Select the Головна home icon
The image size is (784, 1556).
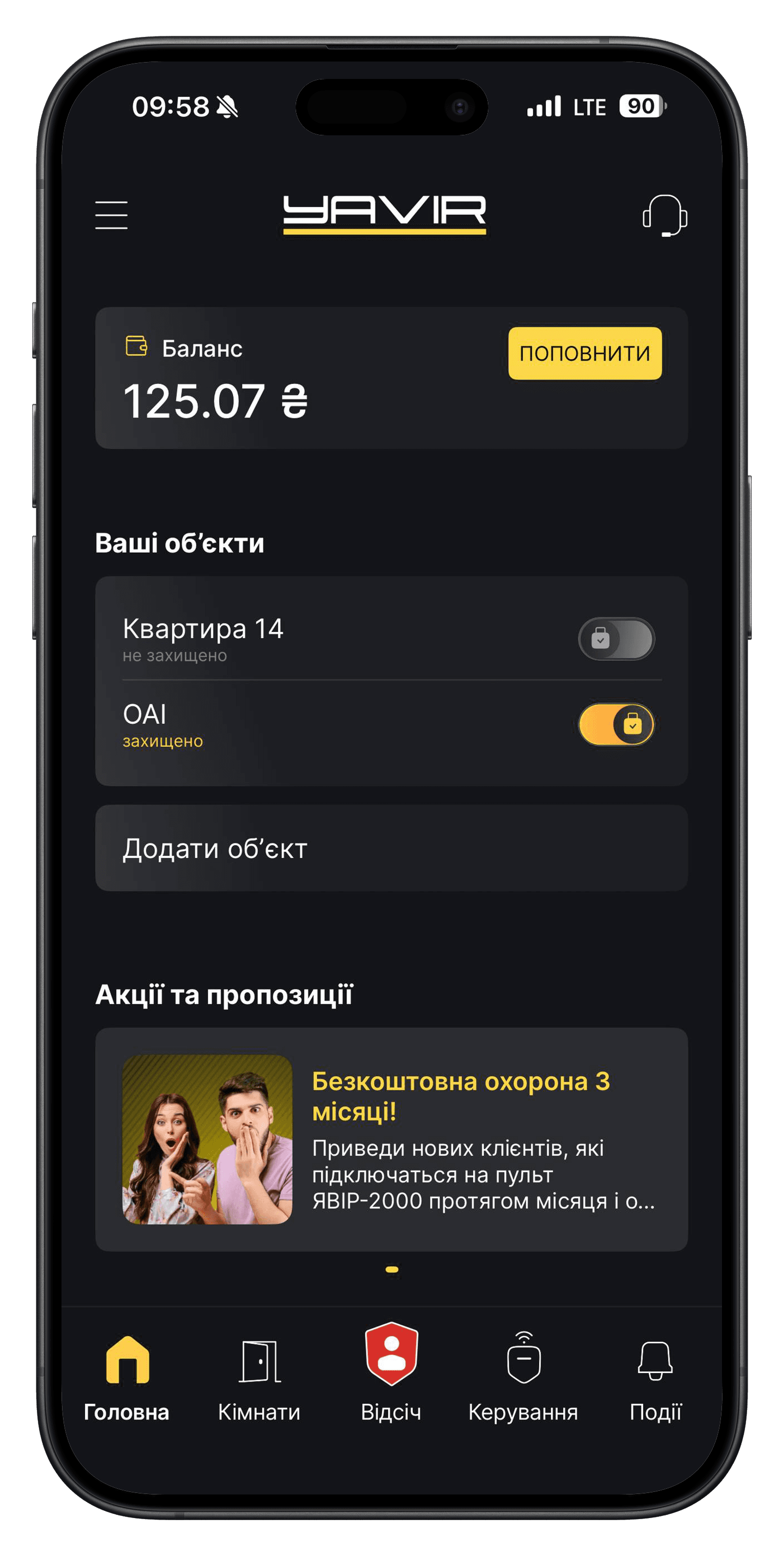[127, 1361]
